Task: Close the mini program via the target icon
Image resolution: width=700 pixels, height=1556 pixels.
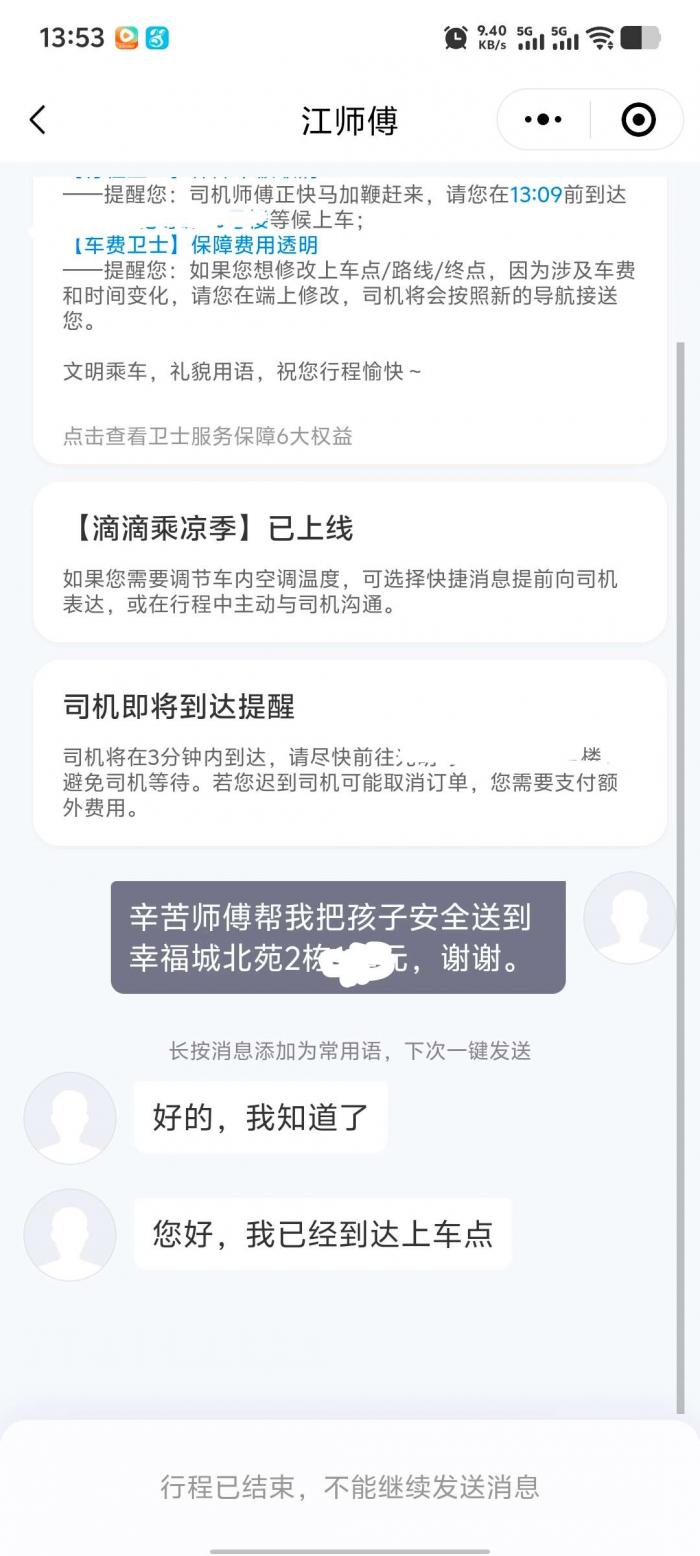Action: click(x=638, y=120)
